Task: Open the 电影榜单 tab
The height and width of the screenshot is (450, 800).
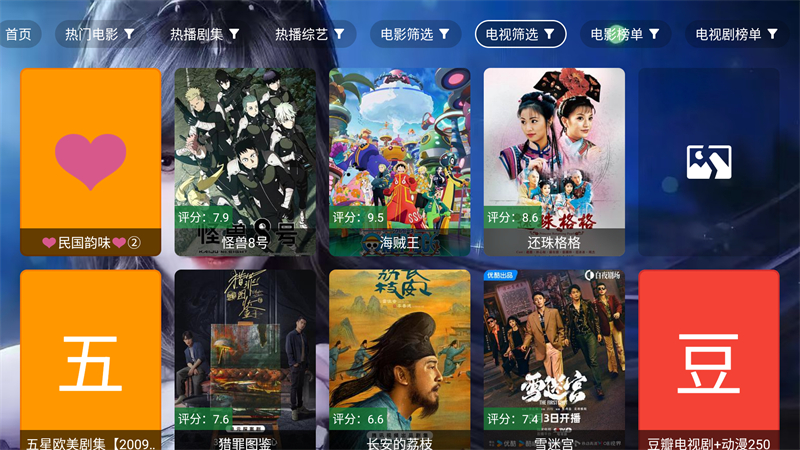Action: tap(625, 34)
